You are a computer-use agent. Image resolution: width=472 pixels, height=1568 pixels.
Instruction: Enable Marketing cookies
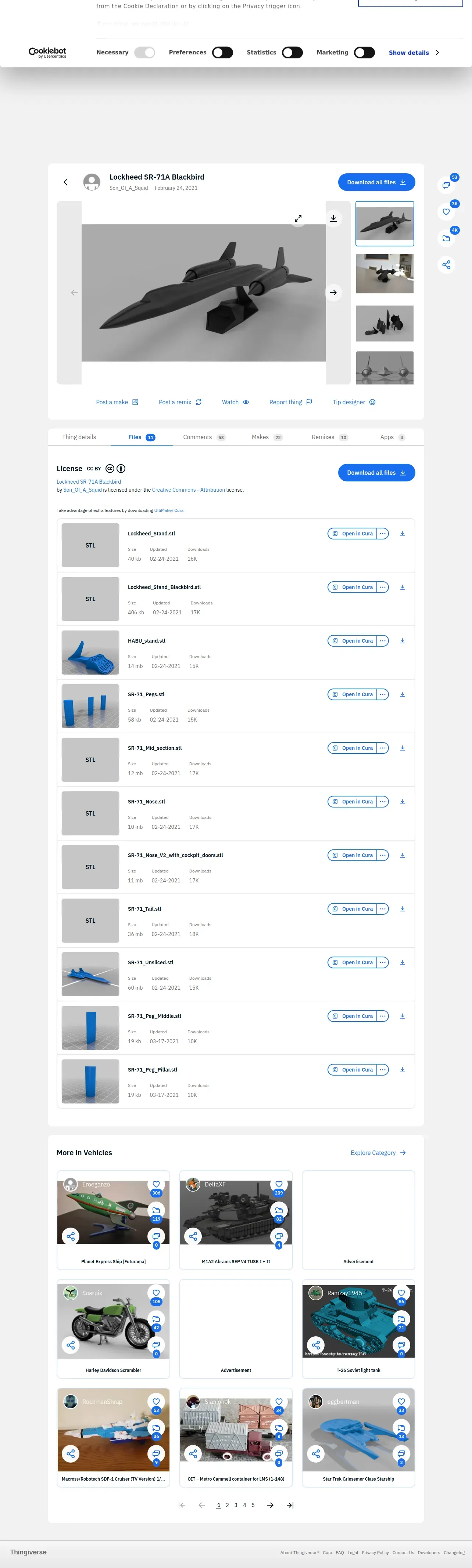coord(364,53)
